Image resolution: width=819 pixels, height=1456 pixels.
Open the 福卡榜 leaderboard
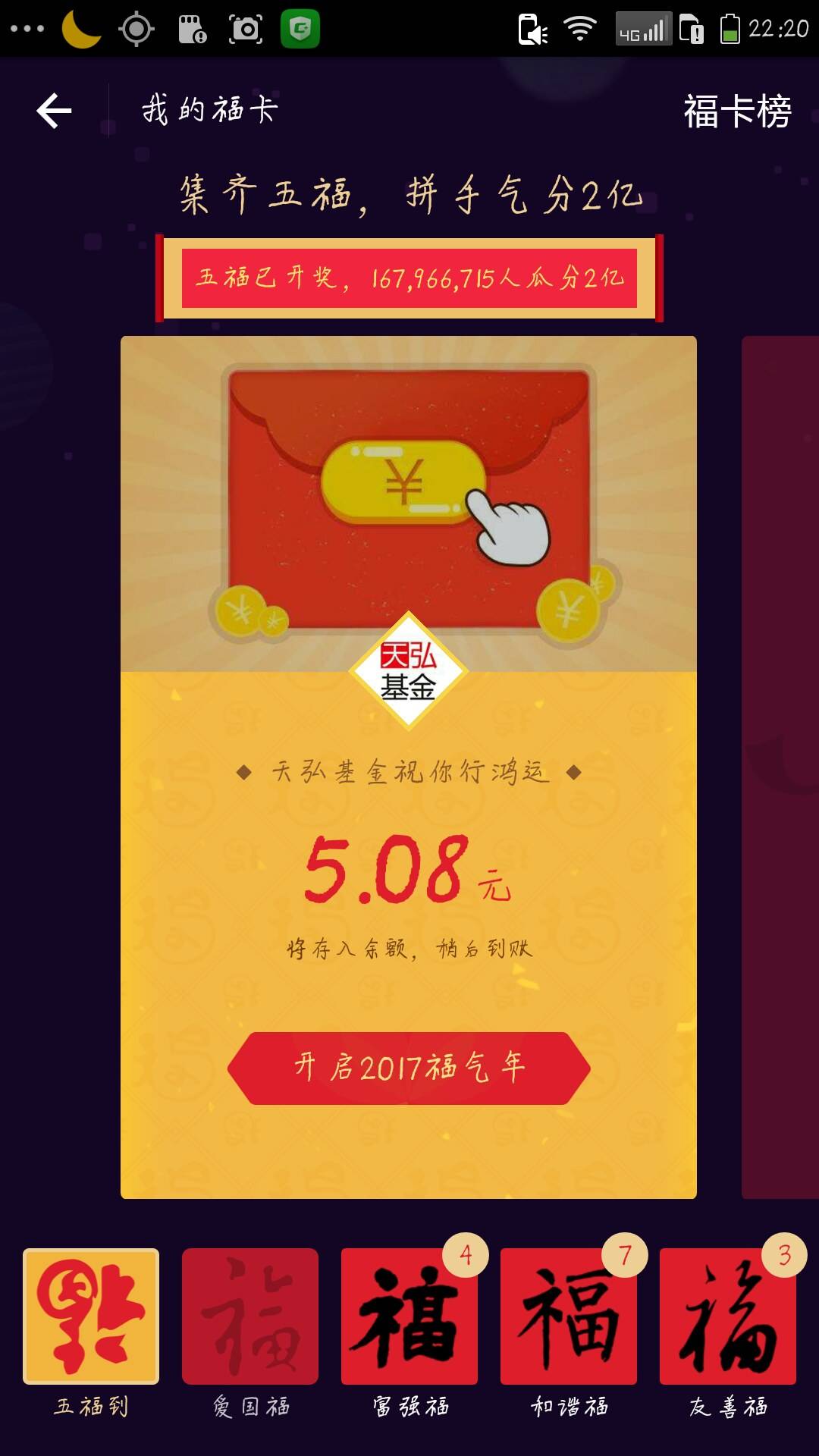click(x=737, y=111)
